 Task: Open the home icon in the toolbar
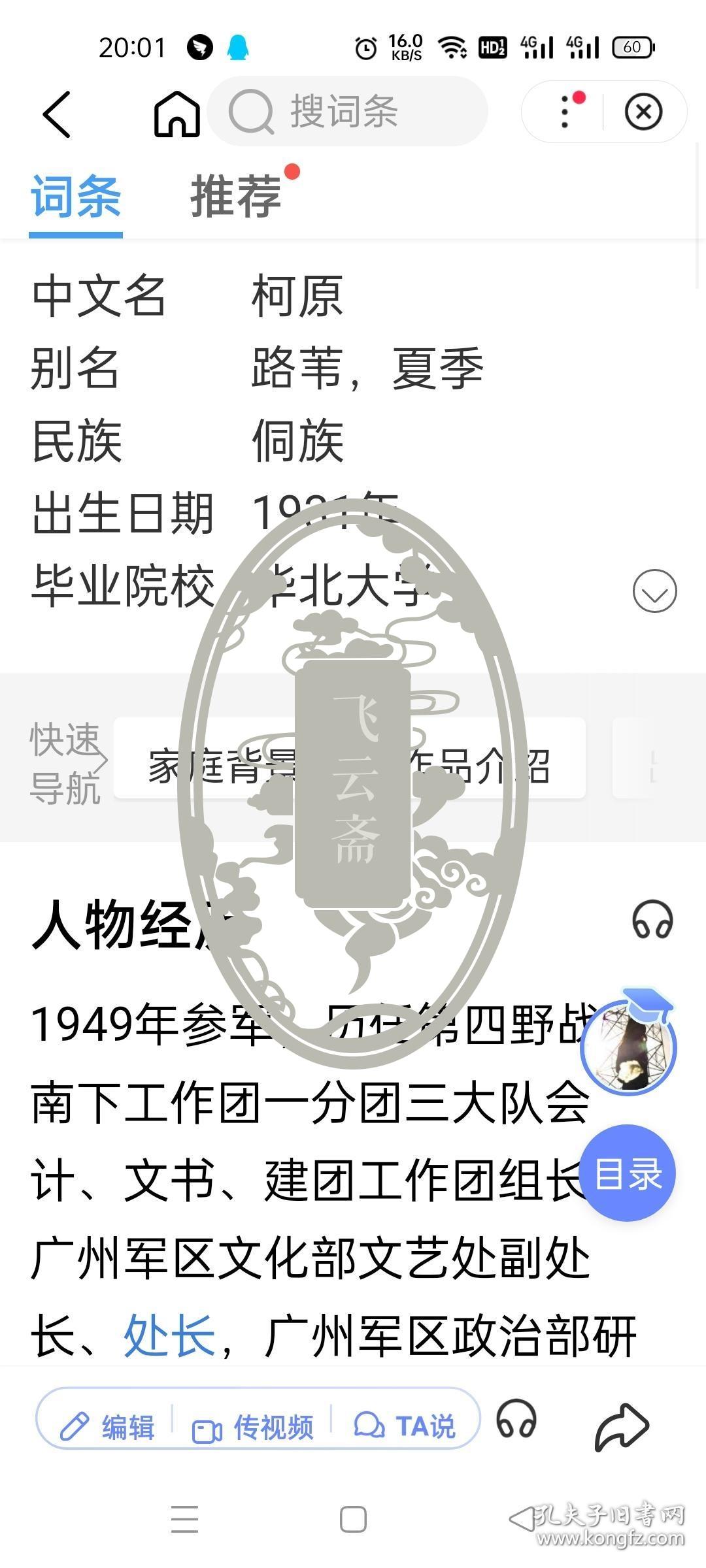176,114
